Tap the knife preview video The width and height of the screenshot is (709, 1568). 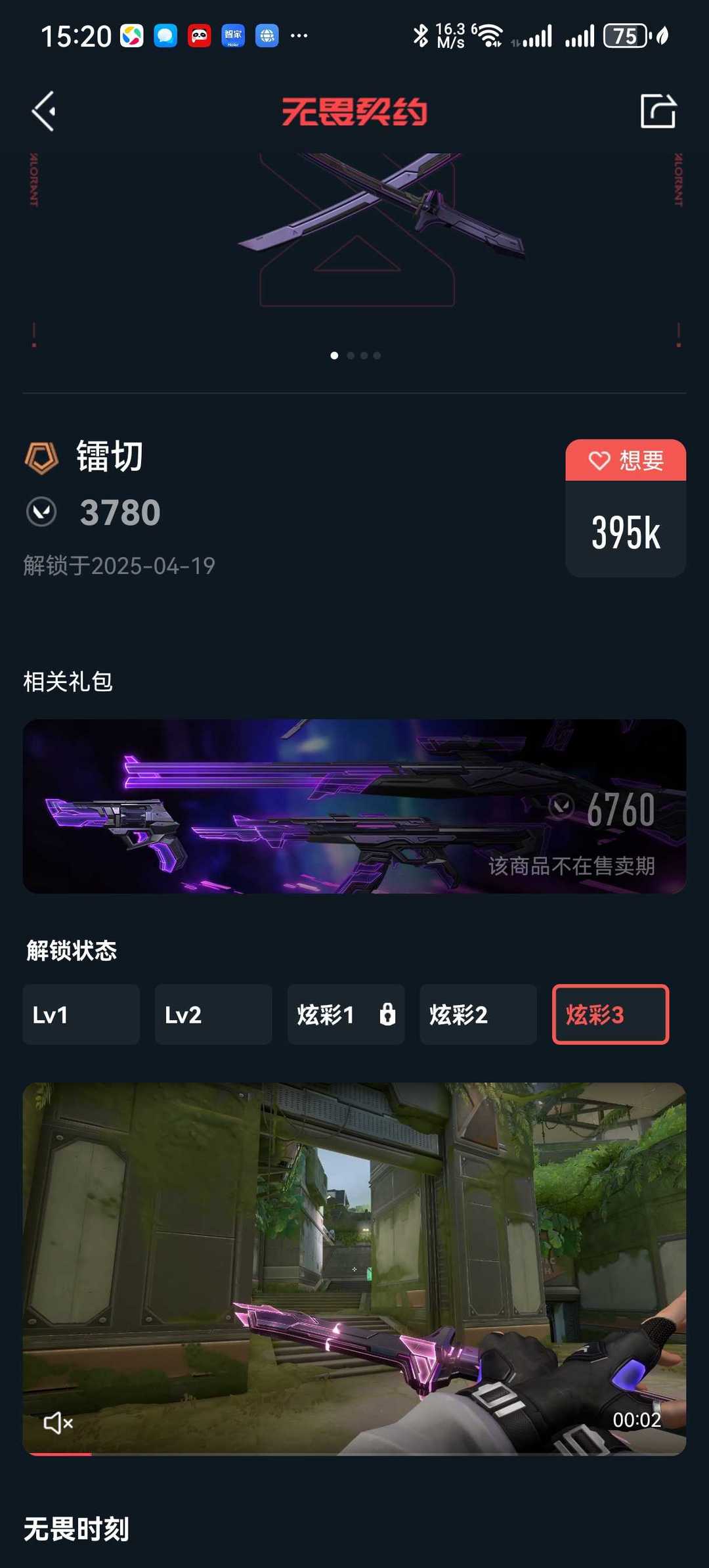[354, 1269]
